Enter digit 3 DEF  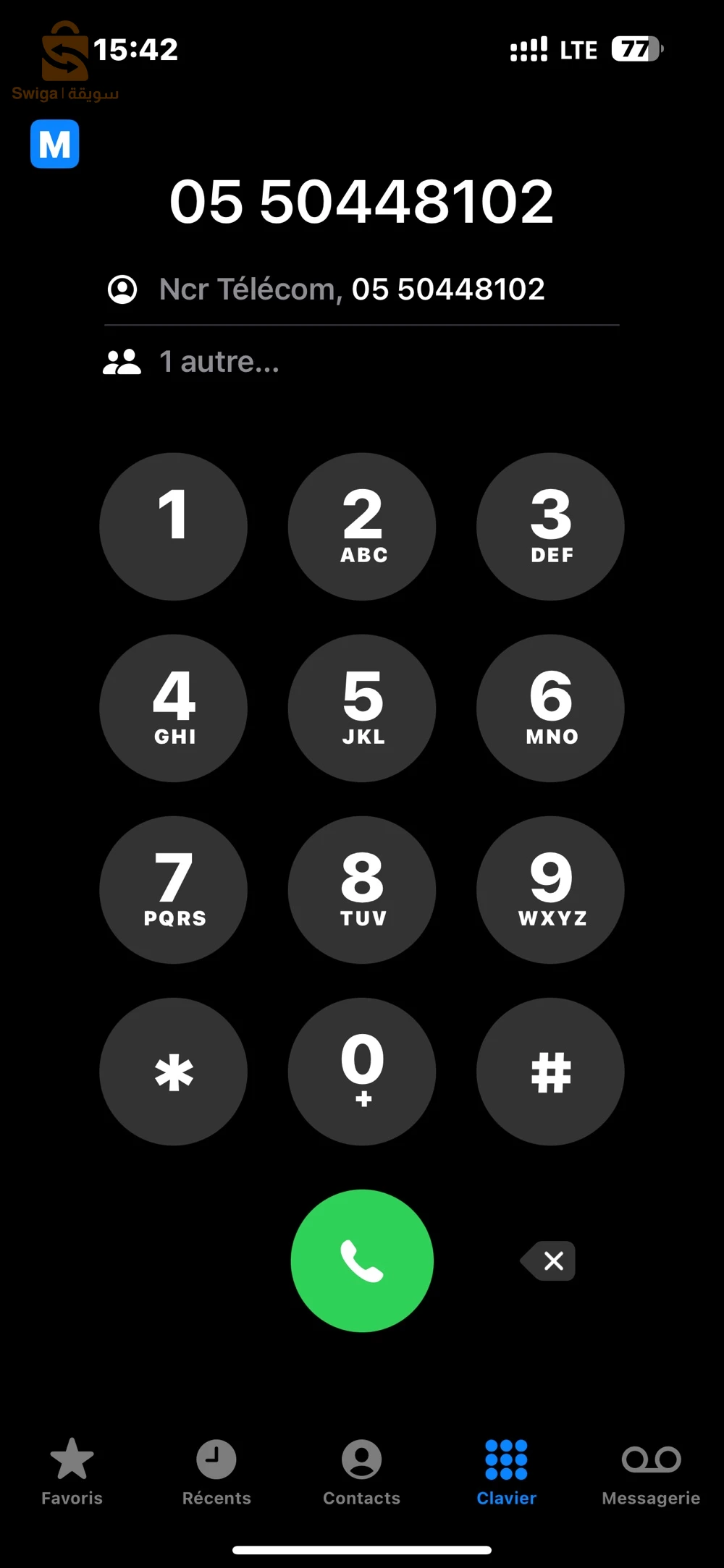click(550, 527)
